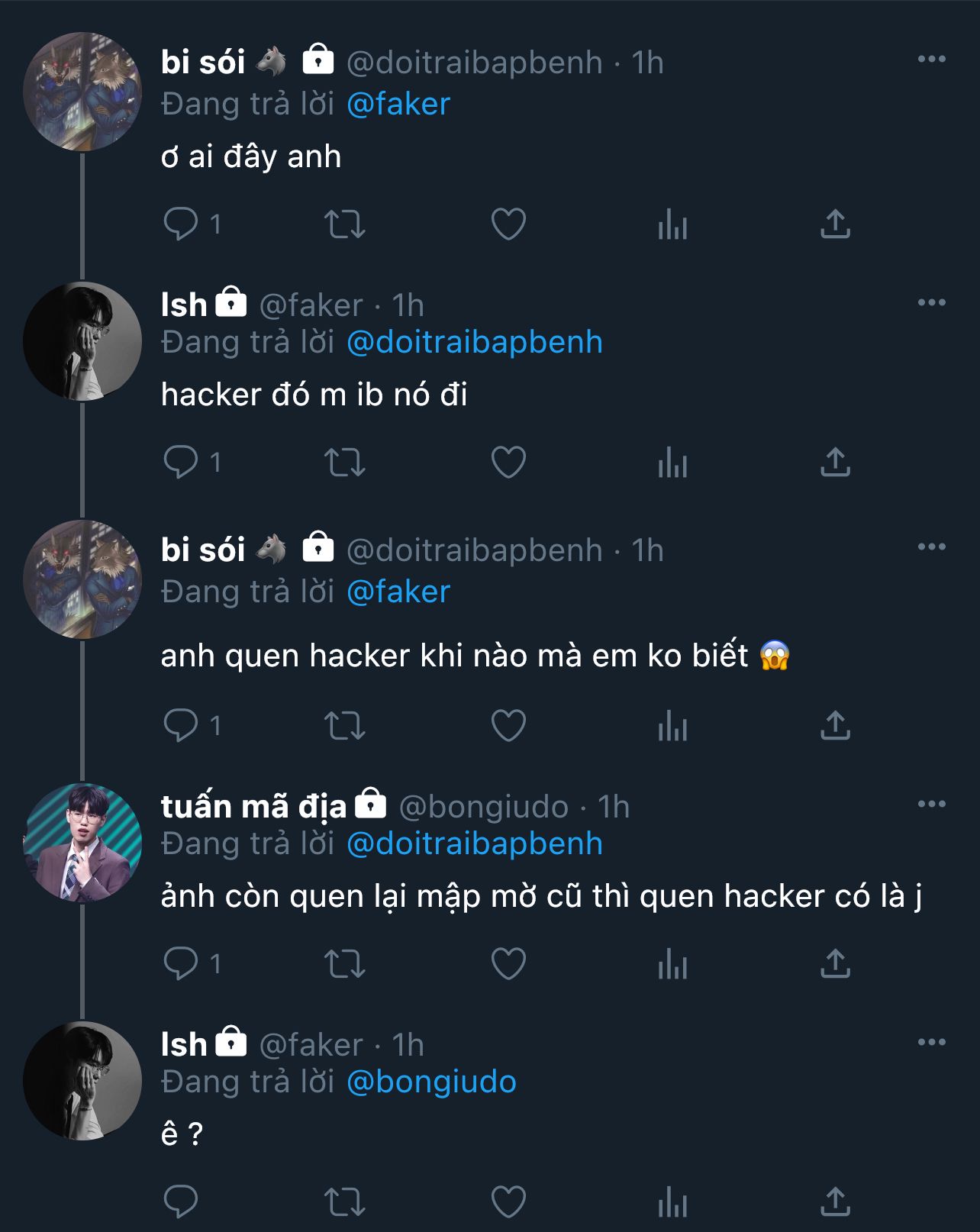Retweet "anh quen hacker khi nào mà em ko biết"

pyautogui.click(x=345, y=726)
